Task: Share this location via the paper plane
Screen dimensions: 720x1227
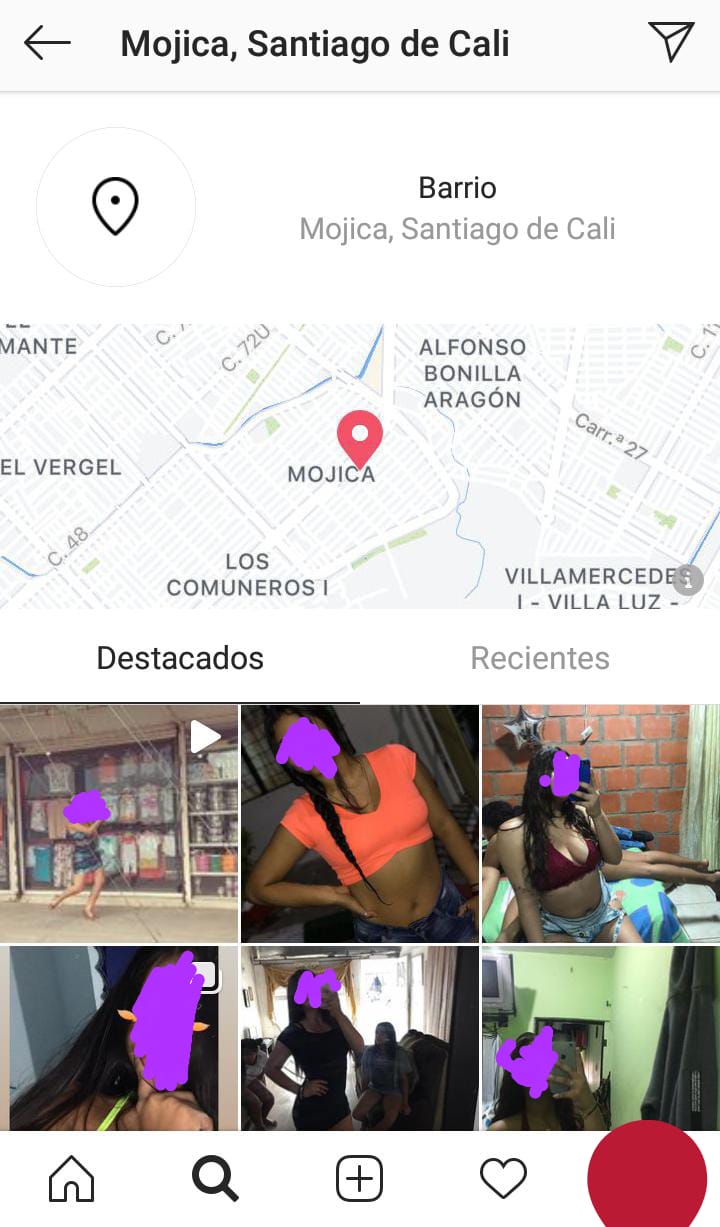Action: click(x=671, y=42)
